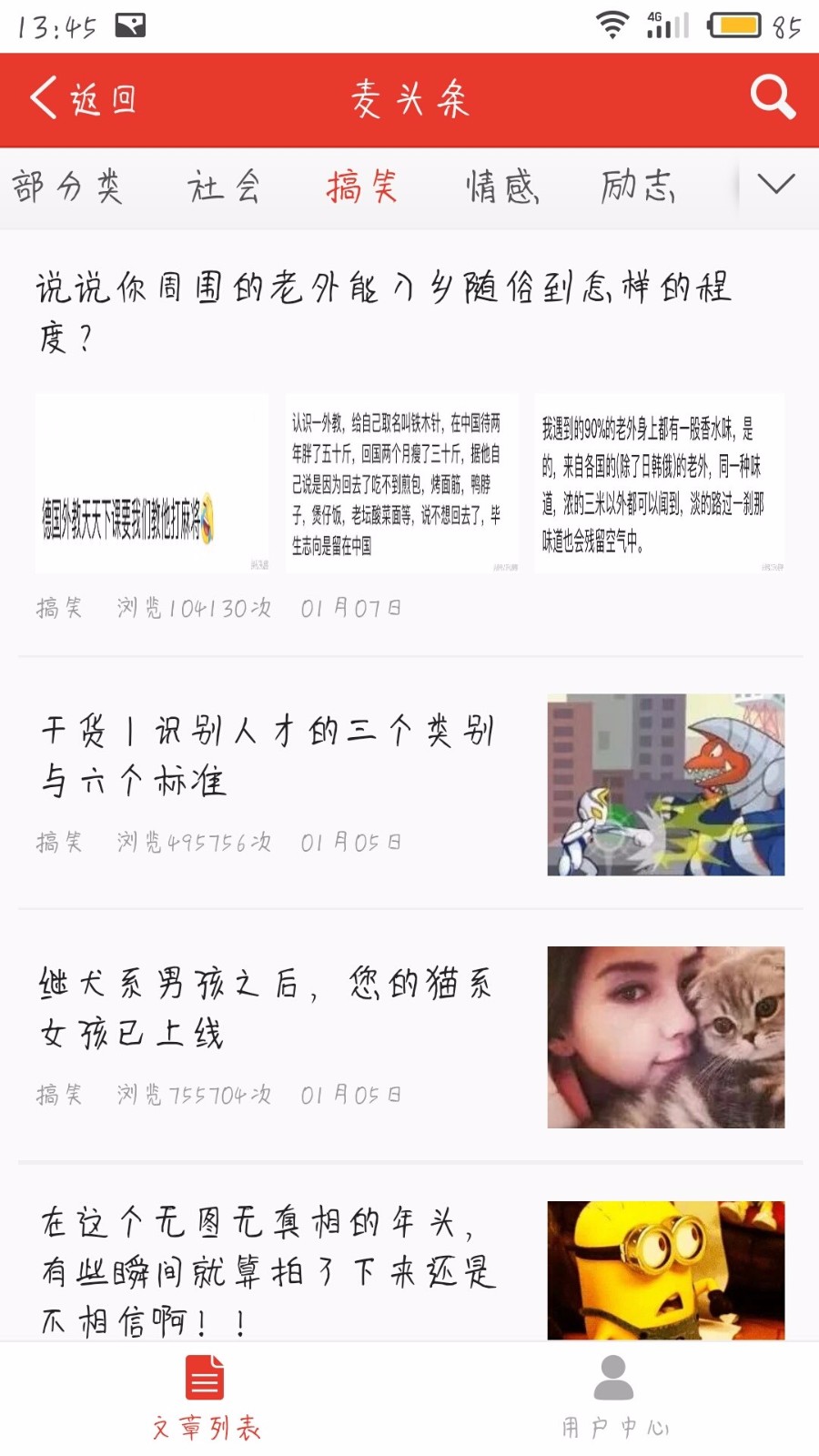Open the user center profile icon
819x1456 pixels.
(615, 1380)
